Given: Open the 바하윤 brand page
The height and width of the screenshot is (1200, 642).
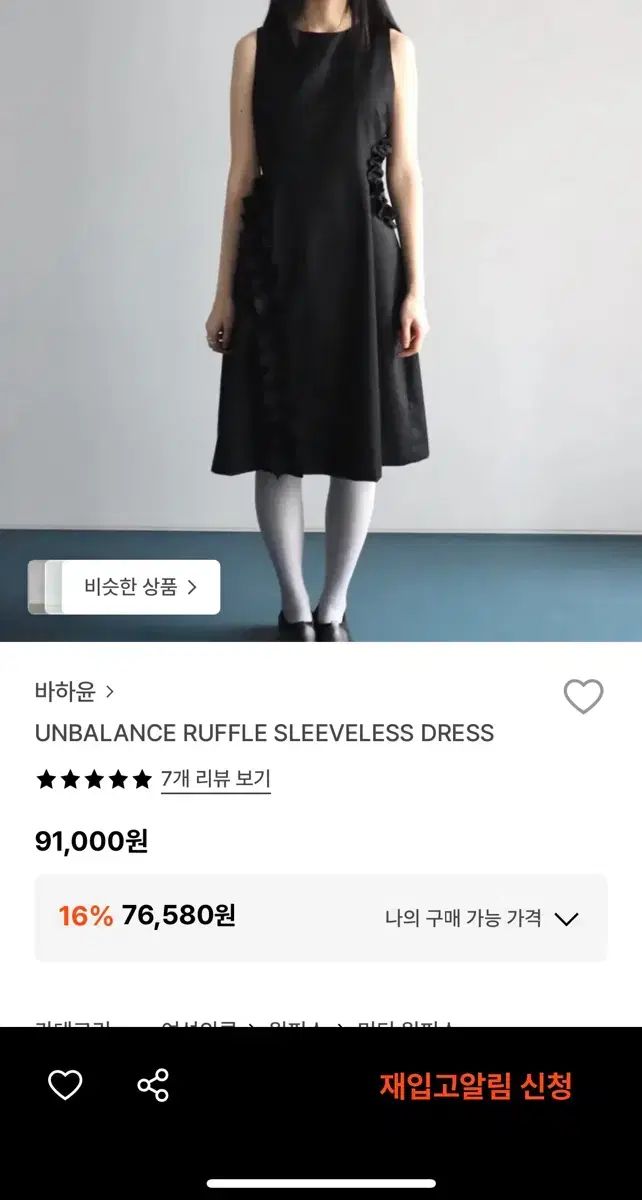Looking at the screenshot, I should click(x=75, y=691).
